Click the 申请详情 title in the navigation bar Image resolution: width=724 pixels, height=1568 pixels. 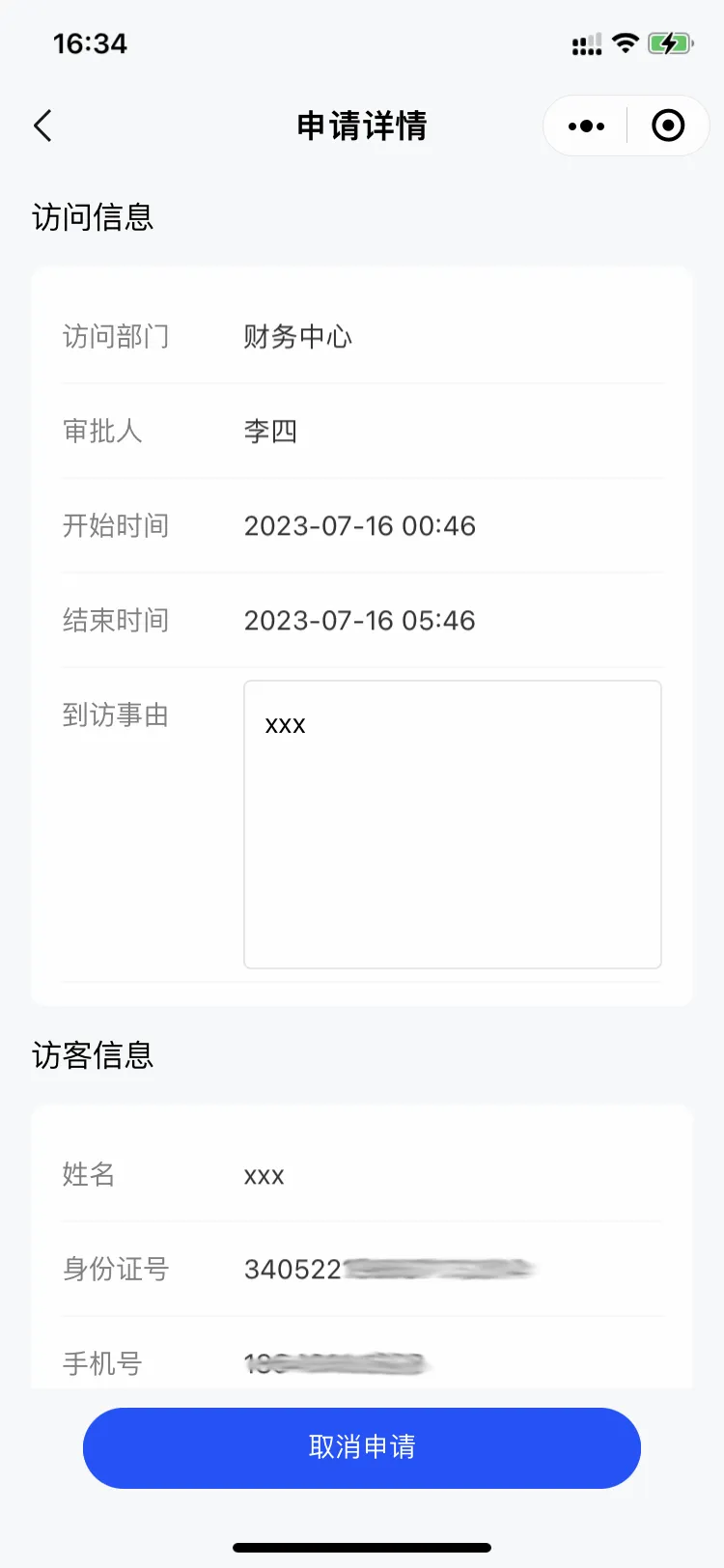[362, 126]
